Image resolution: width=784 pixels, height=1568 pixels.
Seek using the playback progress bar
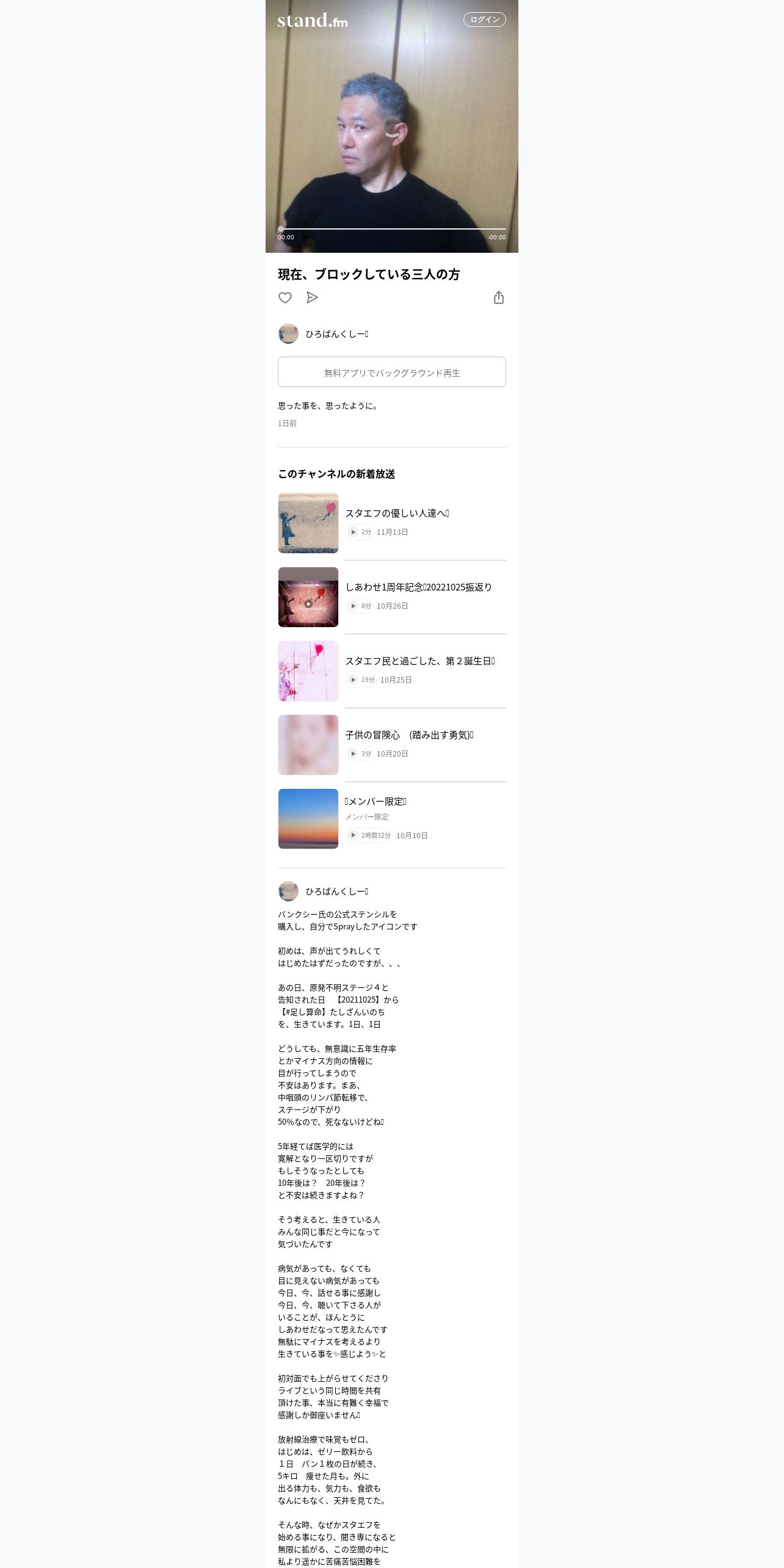click(x=392, y=229)
